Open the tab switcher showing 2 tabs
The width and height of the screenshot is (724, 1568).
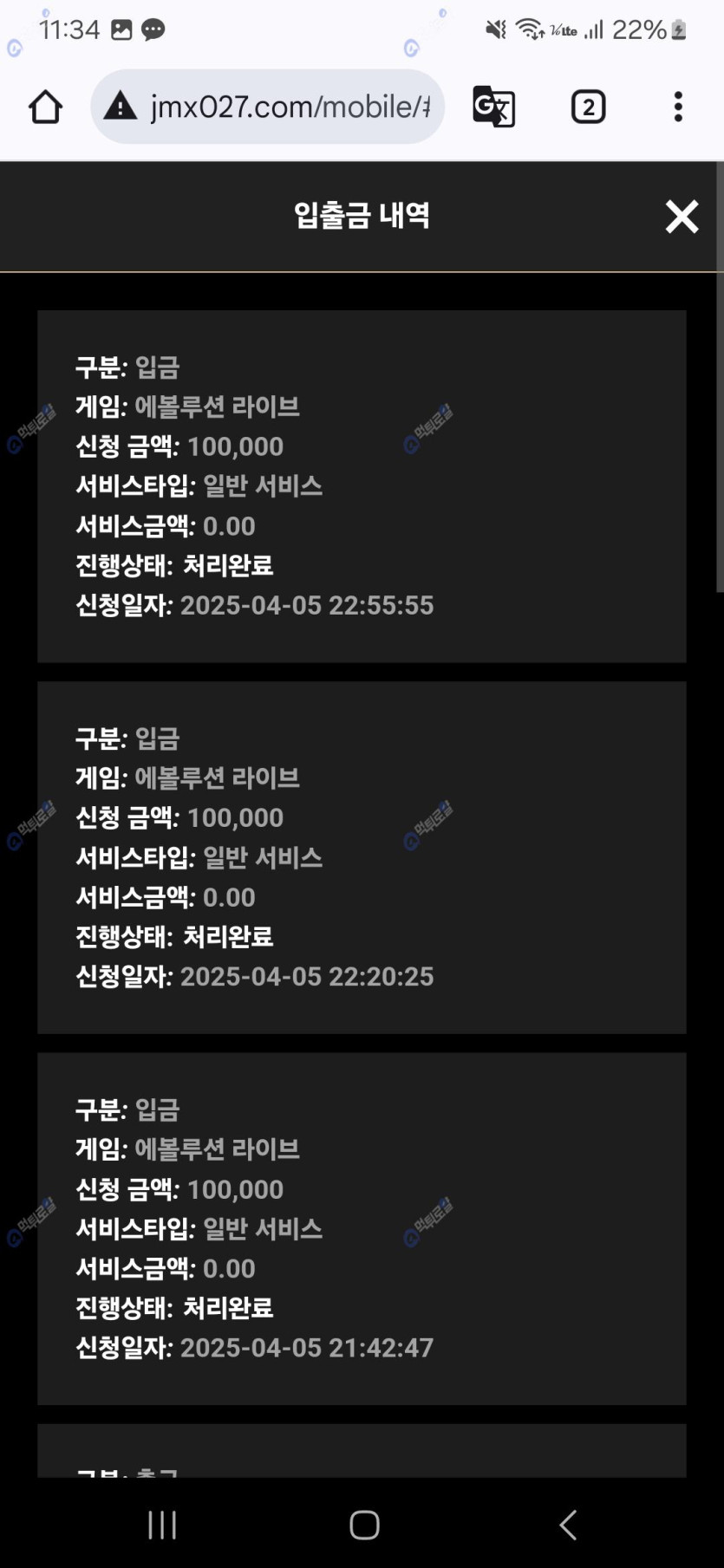coord(588,107)
